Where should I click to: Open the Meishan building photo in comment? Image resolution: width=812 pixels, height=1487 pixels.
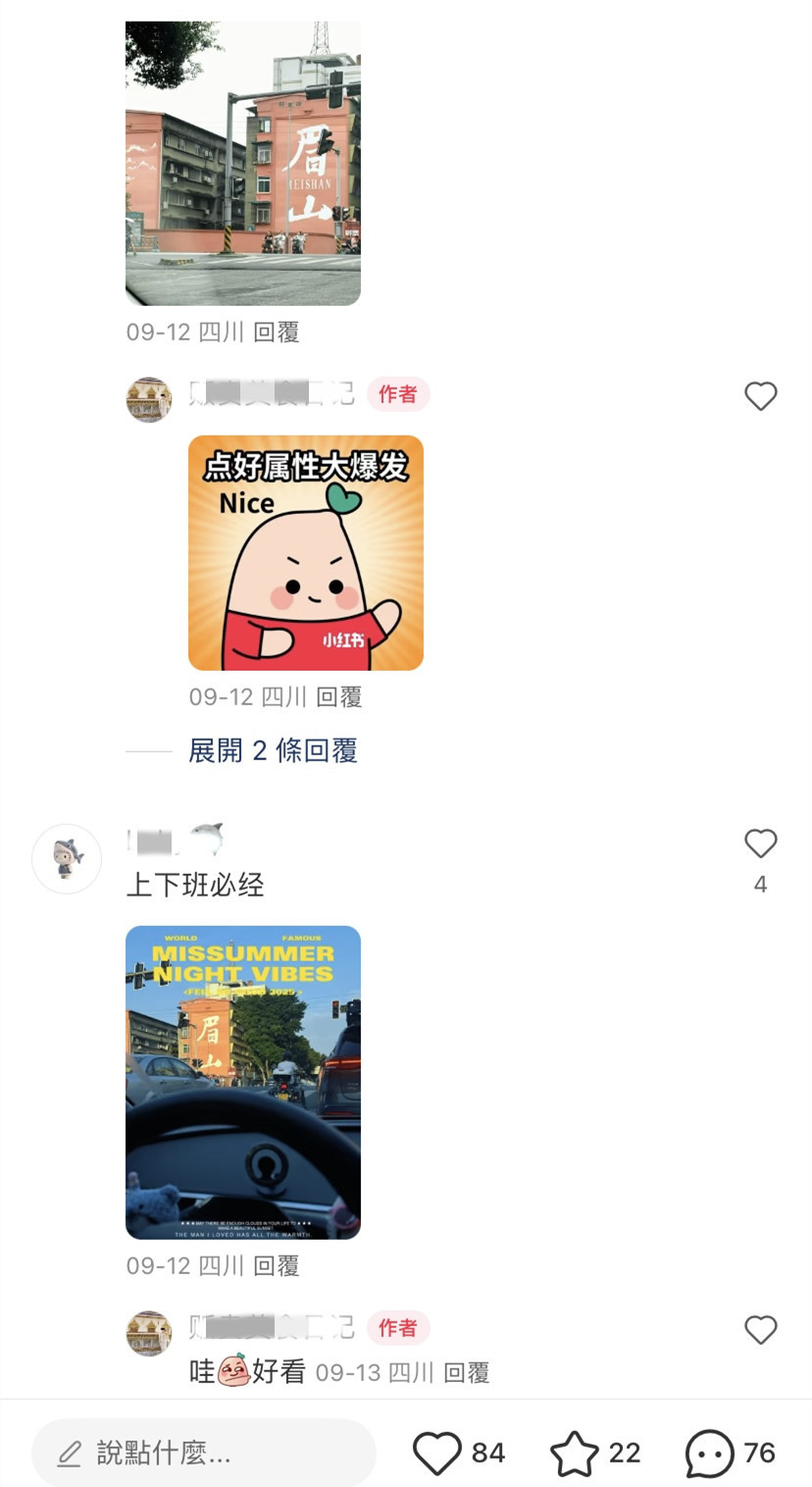[243, 163]
